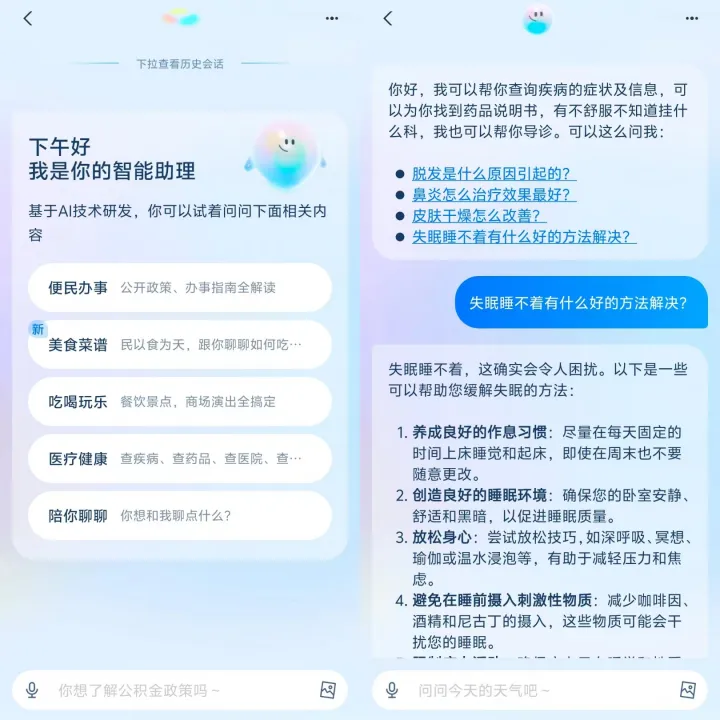Screen dimensions: 720x720
Task: Open the overflow menu on the 下午好 screen
Action: [332, 18]
